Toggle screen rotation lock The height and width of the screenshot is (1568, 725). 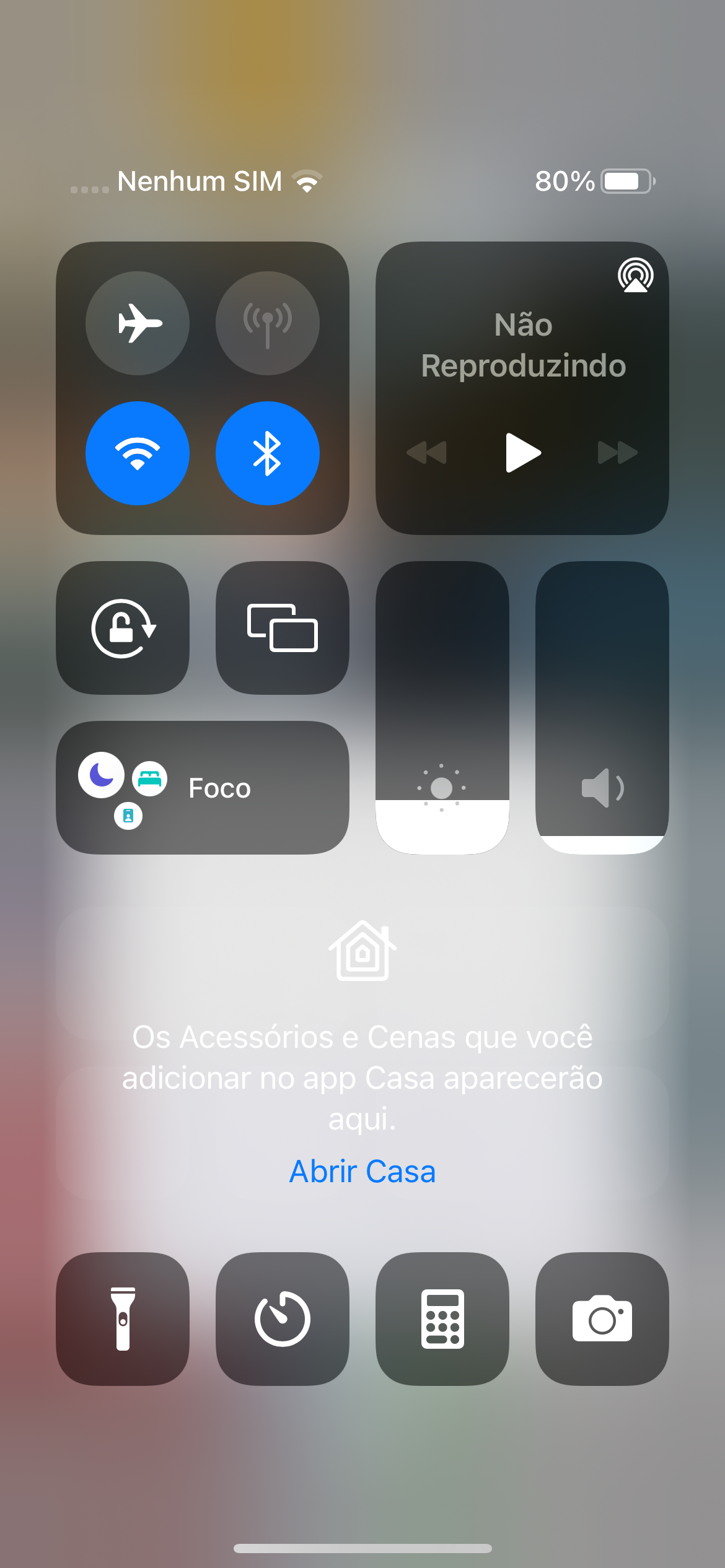pos(123,628)
